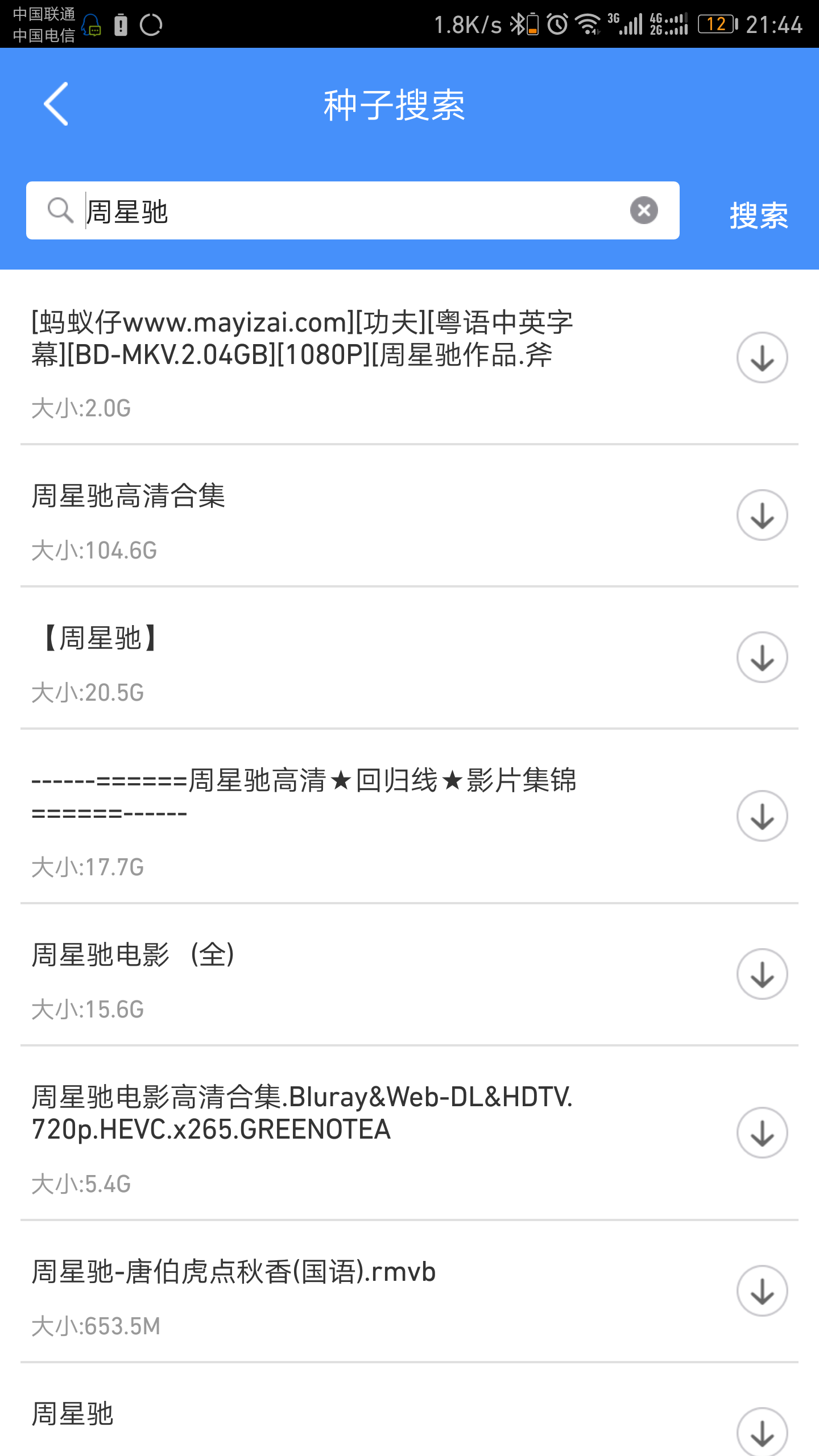Viewport: 819px width, 1456px height.
Task: Download the 功夫 1080P torrent
Action: tap(762, 357)
